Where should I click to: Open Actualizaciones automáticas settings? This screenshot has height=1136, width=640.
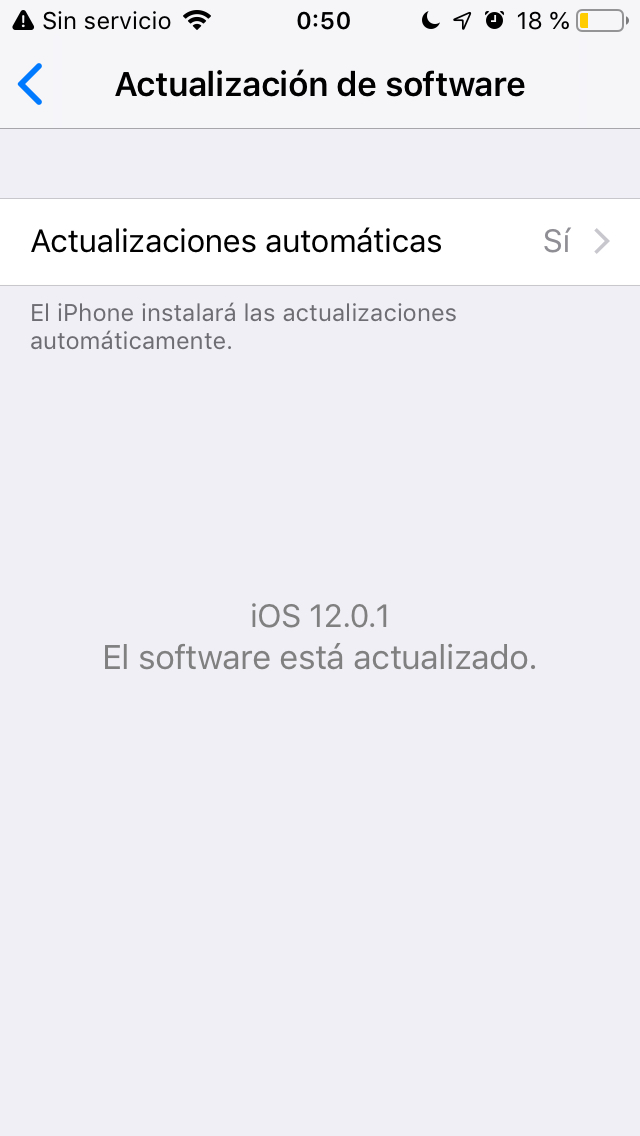point(320,242)
